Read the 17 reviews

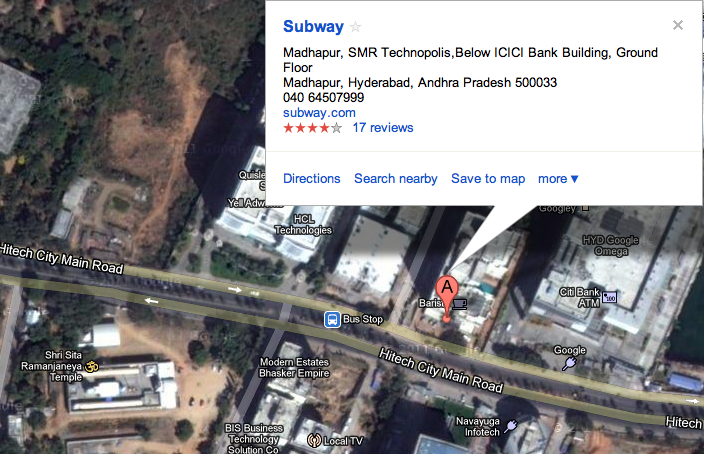(x=383, y=128)
